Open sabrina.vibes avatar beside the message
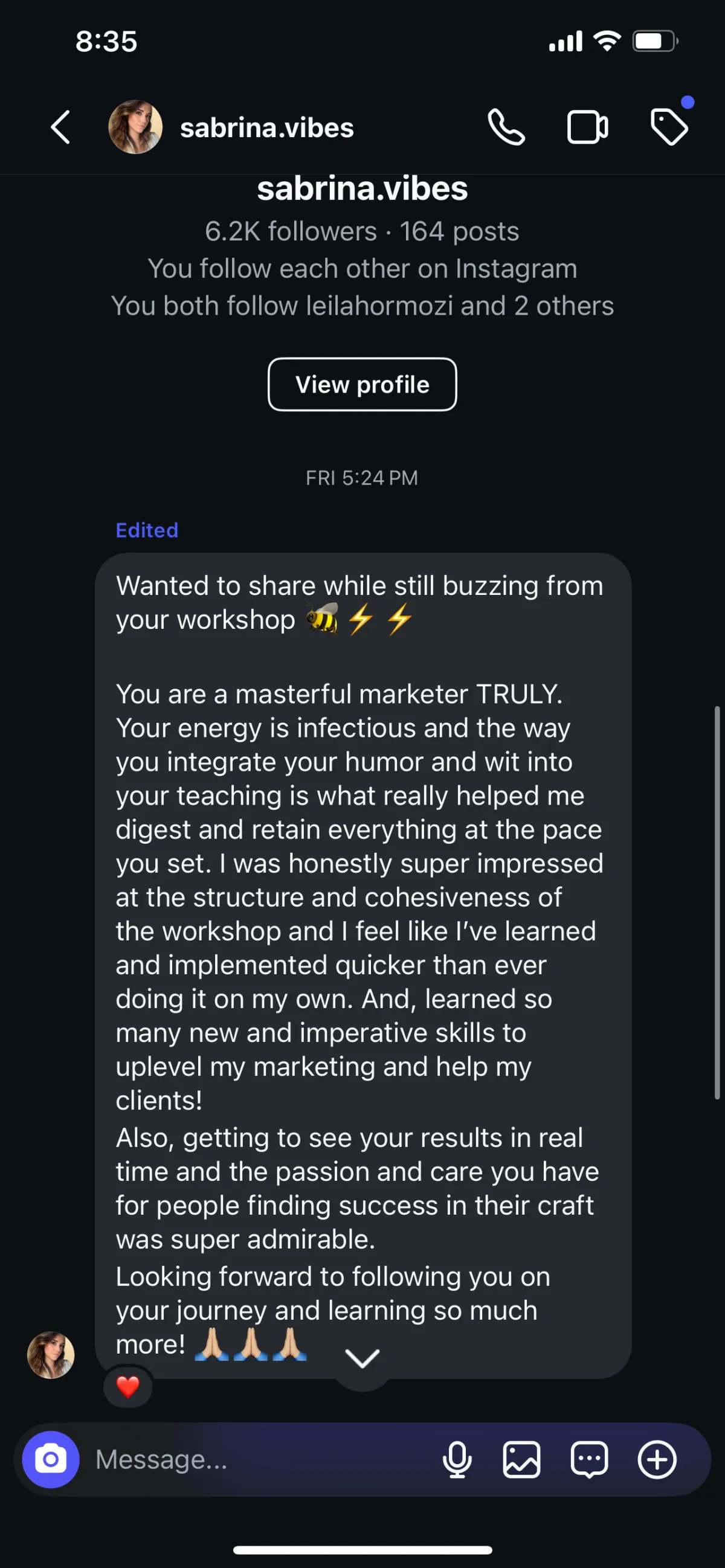Image resolution: width=725 pixels, height=1568 pixels. point(51,1354)
